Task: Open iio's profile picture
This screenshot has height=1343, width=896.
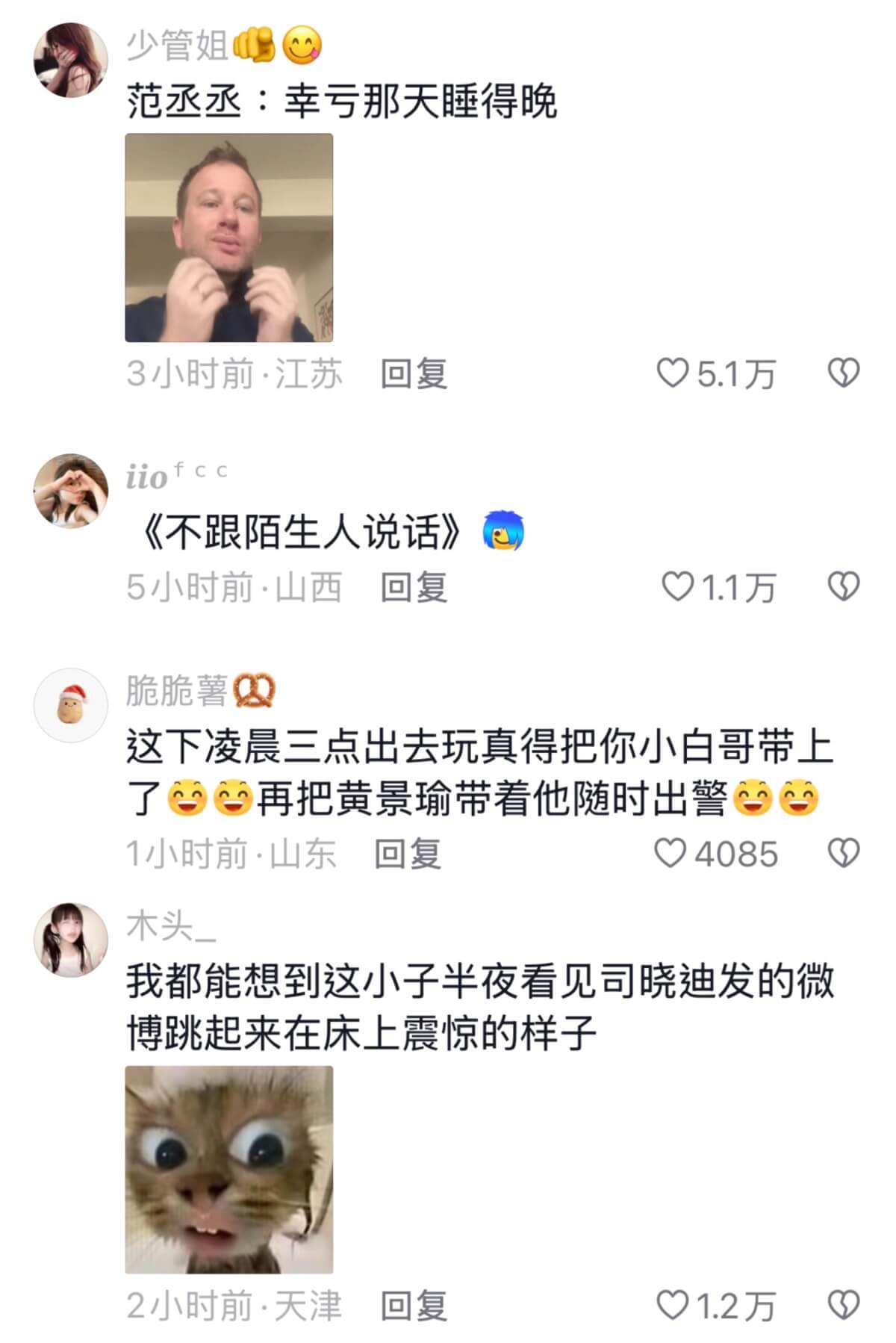Action: point(71,490)
